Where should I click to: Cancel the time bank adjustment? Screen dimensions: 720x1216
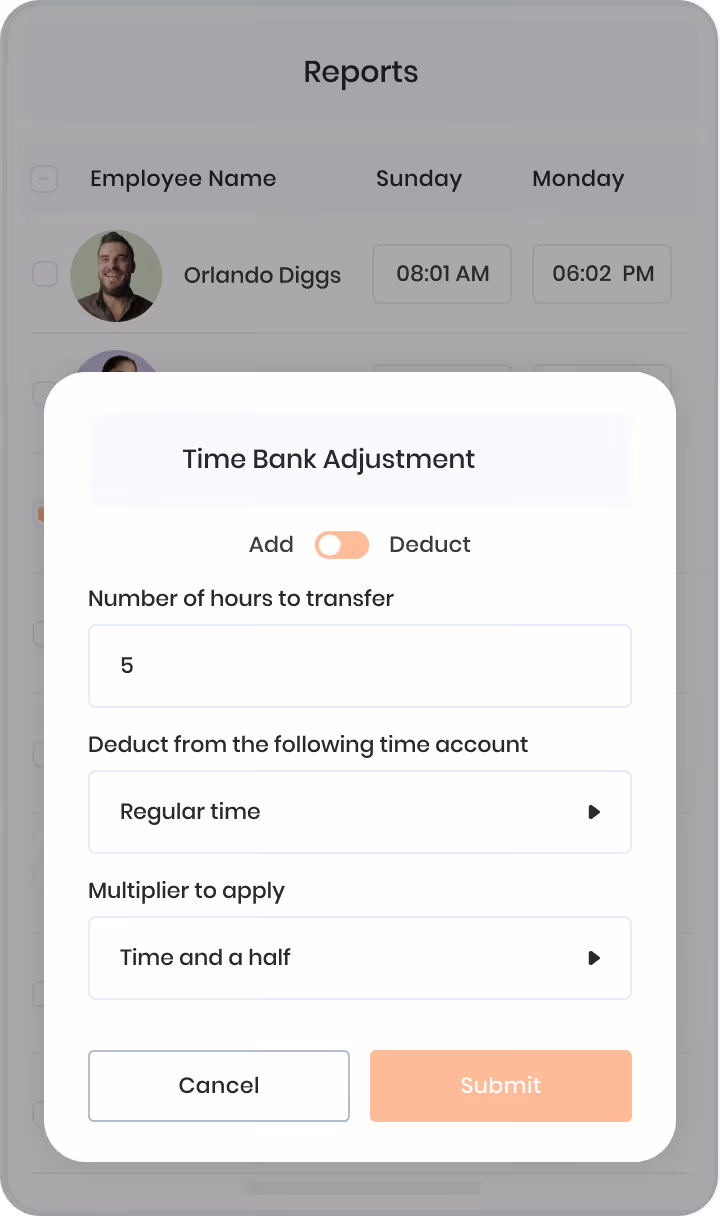pyautogui.click(x=219, y=1086)
